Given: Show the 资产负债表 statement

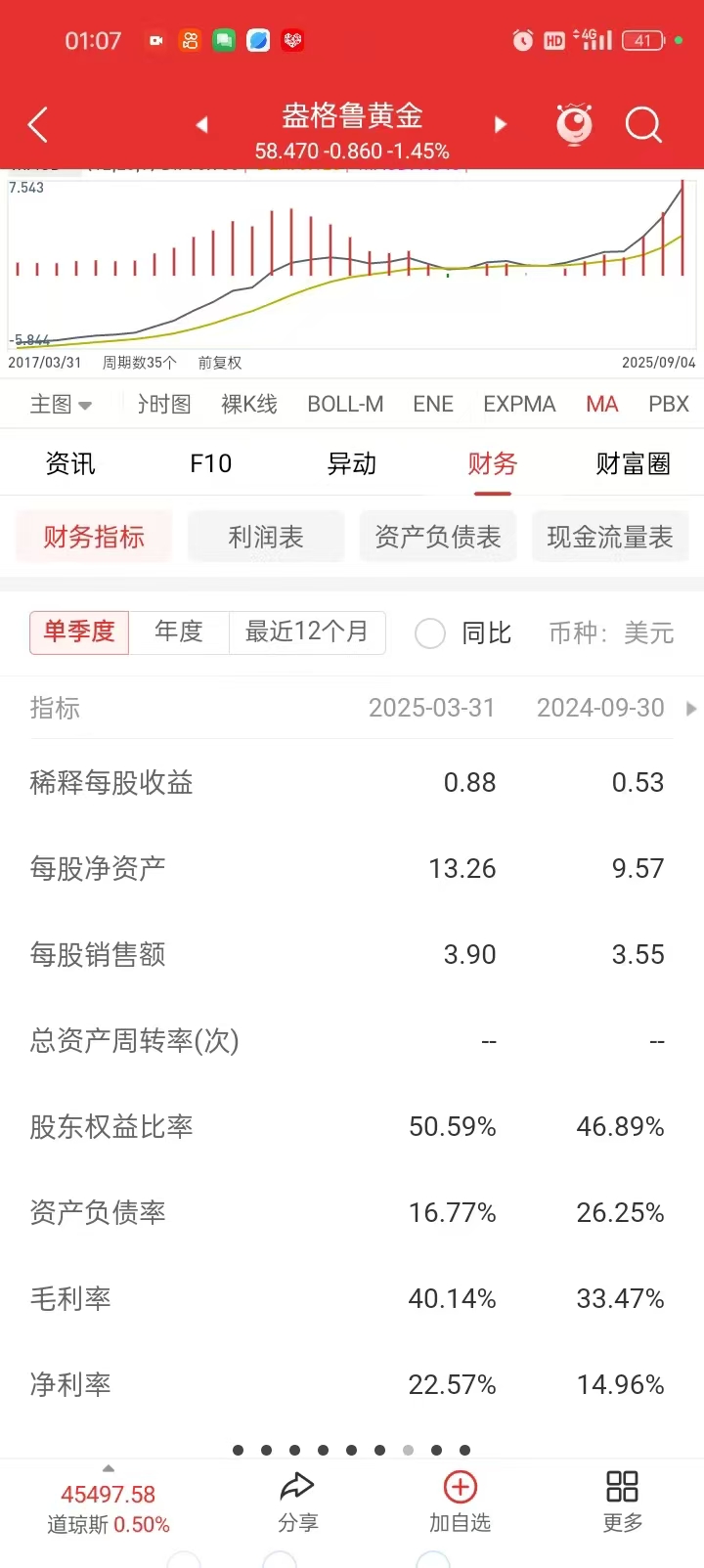Looking at the screenshot, I should point(437,537).
